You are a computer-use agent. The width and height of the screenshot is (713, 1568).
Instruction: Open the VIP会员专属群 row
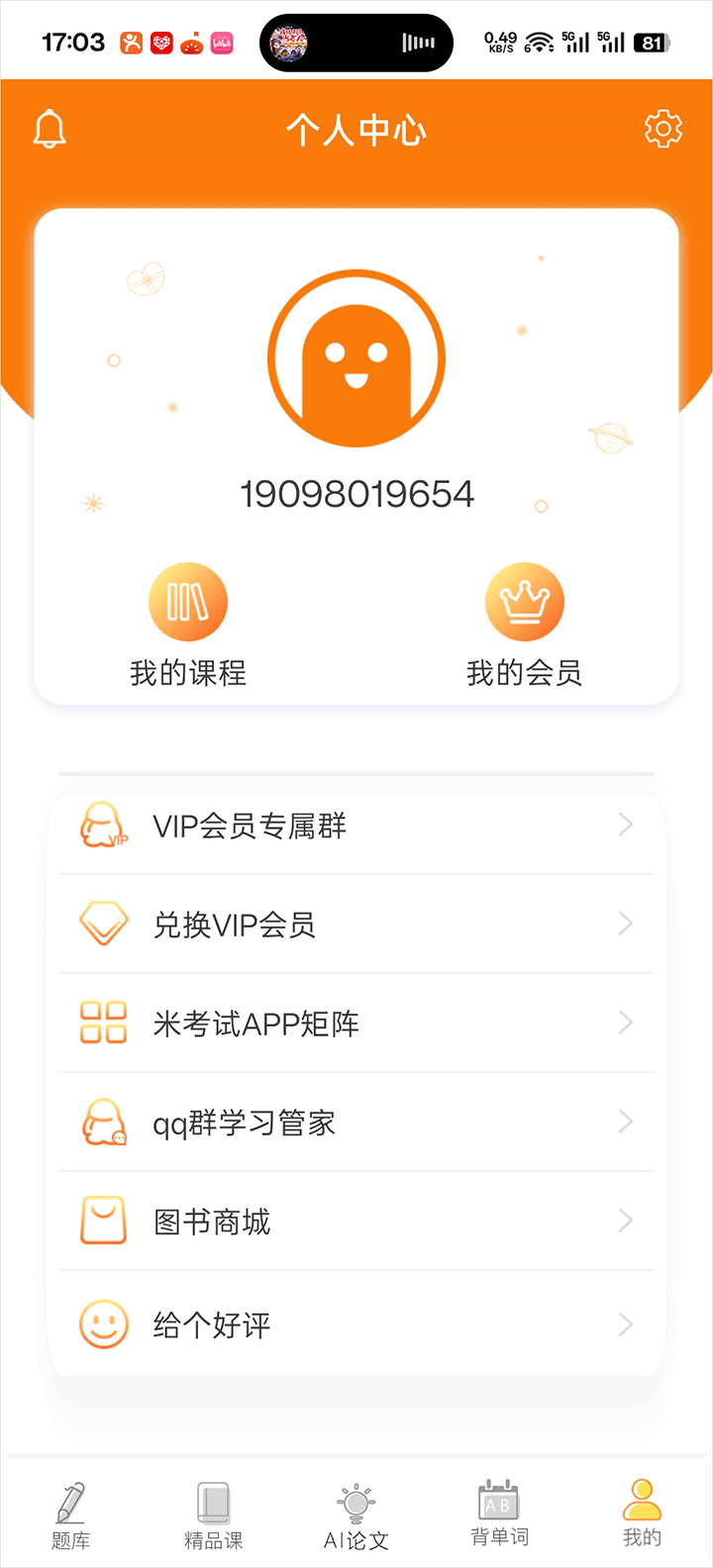(x=356, y=826)
